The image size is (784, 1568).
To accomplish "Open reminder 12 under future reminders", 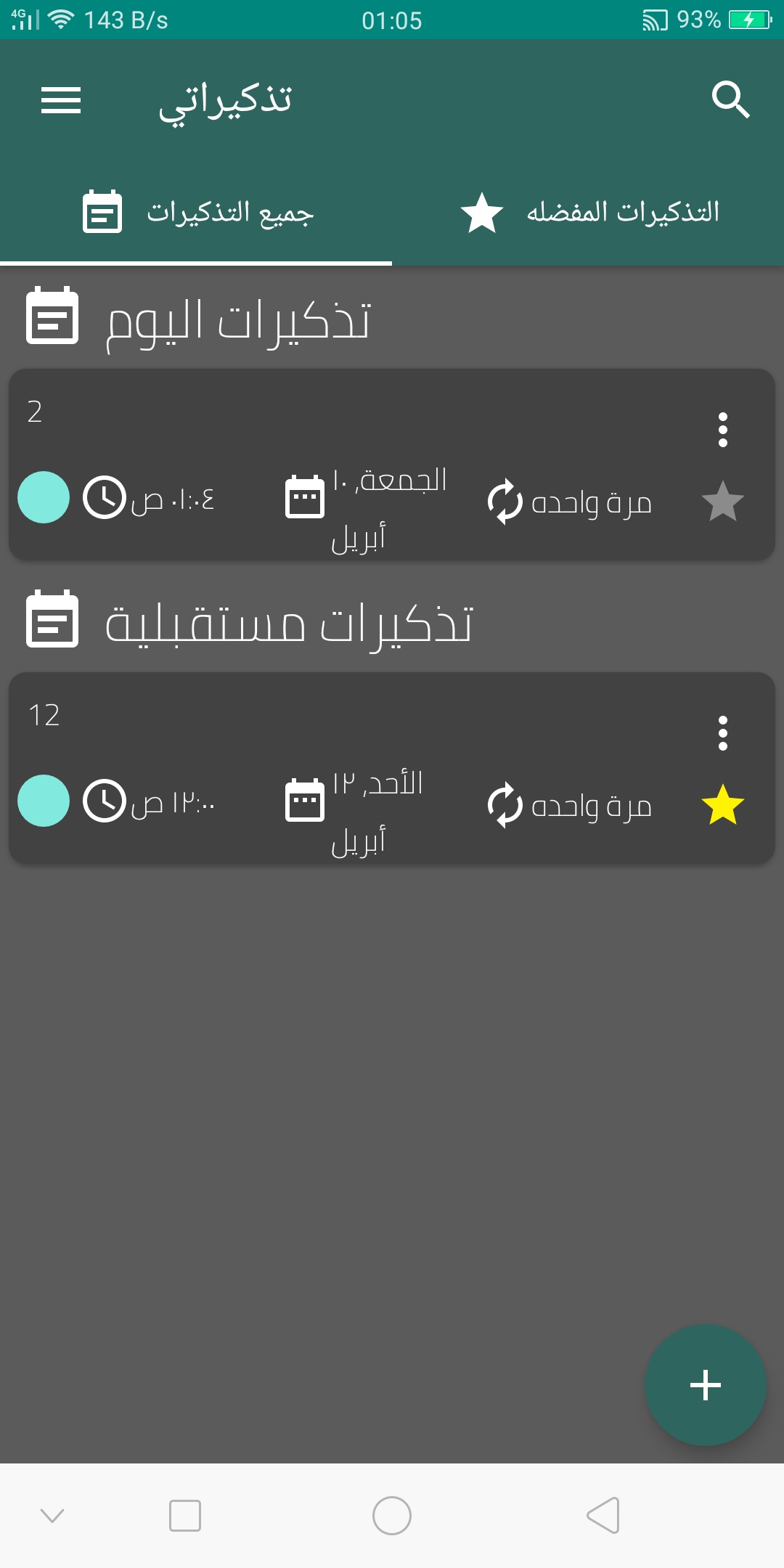I will [x=392, y=768].
